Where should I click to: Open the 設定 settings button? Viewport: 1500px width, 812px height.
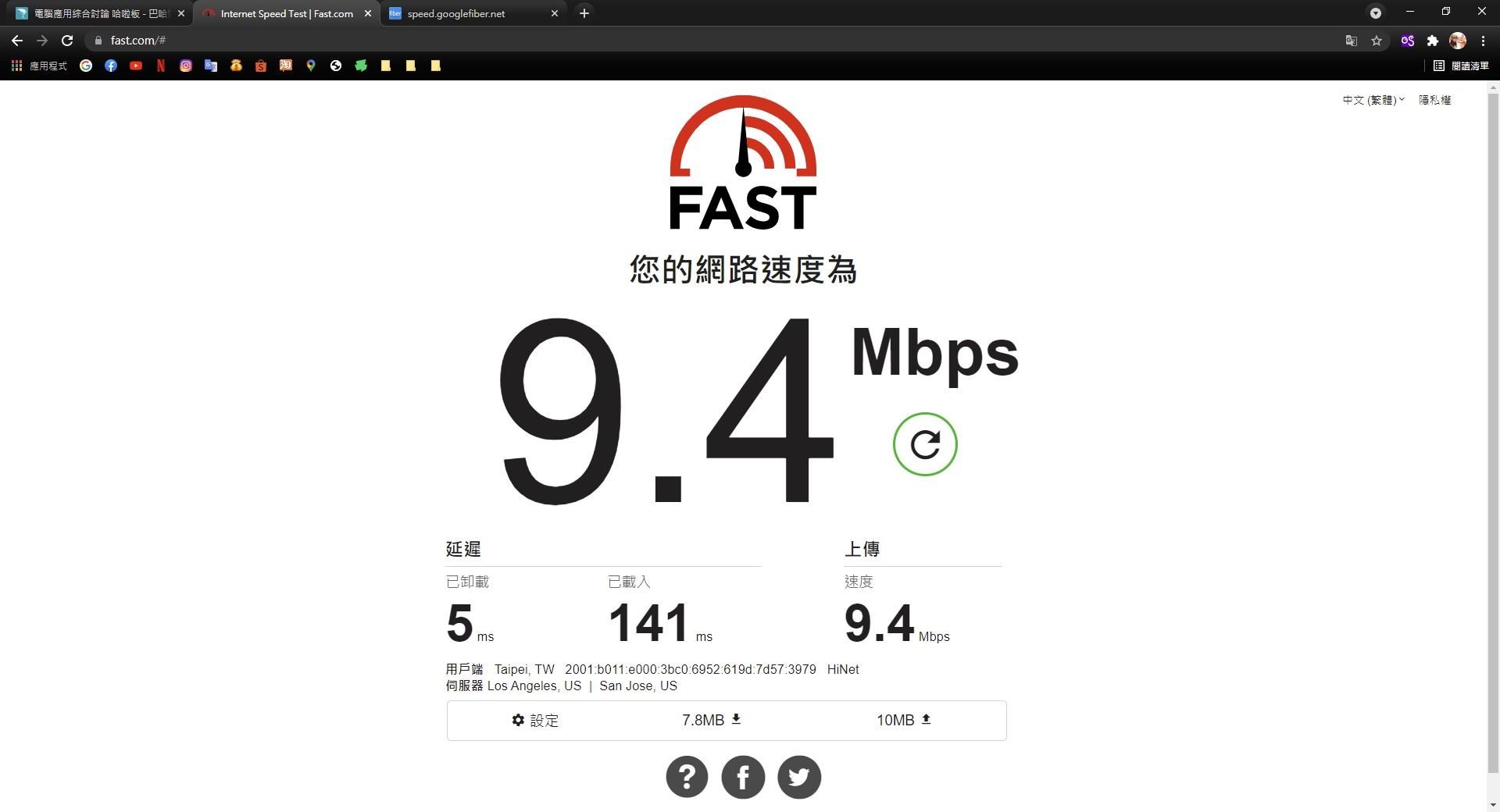pos(535,720)
